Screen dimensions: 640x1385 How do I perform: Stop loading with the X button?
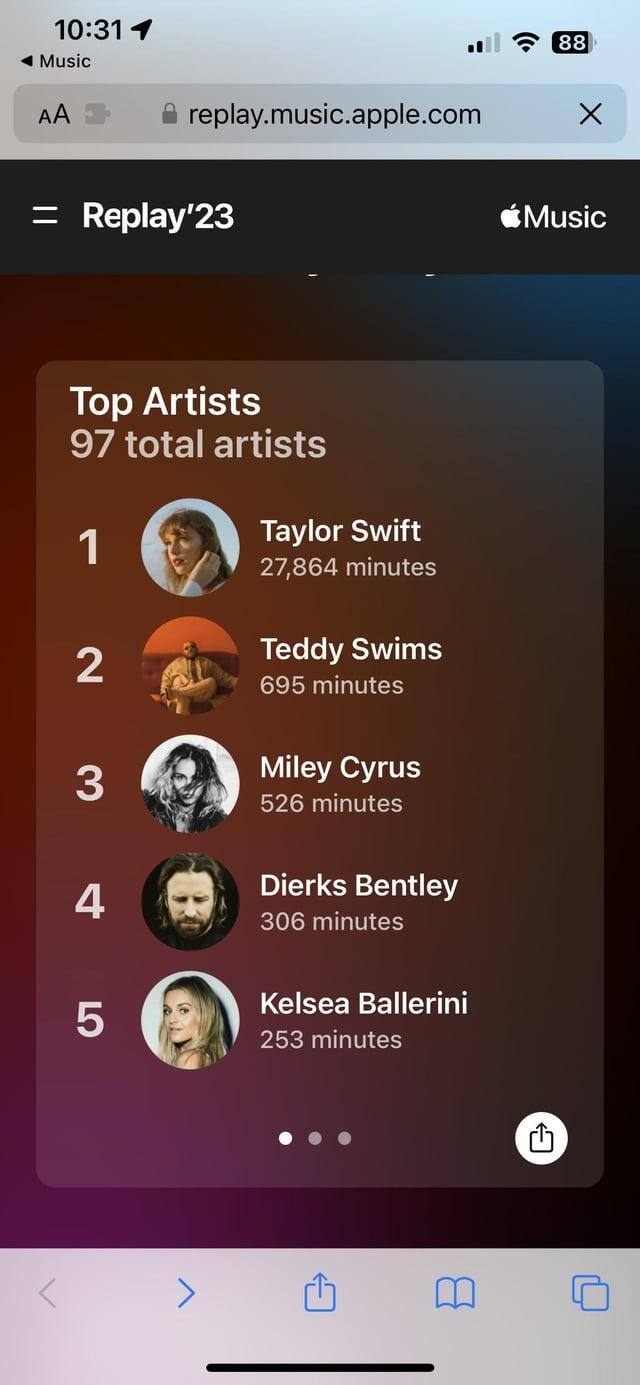[x=591, y=115]
